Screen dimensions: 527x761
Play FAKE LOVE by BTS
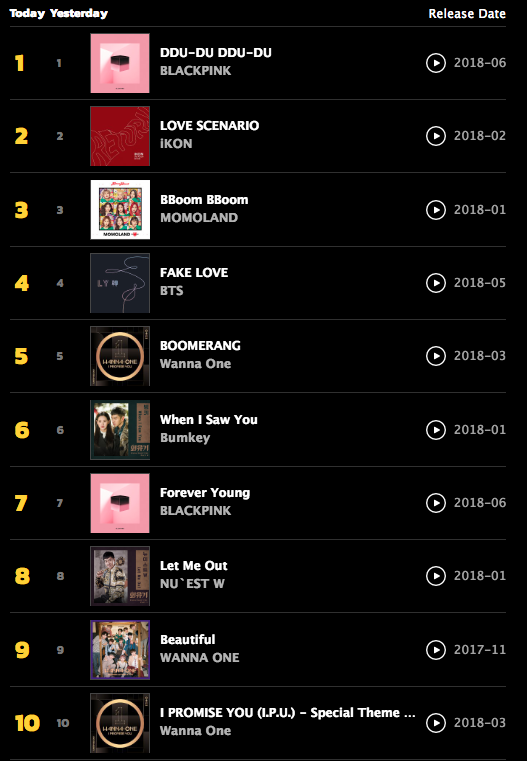pyautogui.click(x=436, y=283)
